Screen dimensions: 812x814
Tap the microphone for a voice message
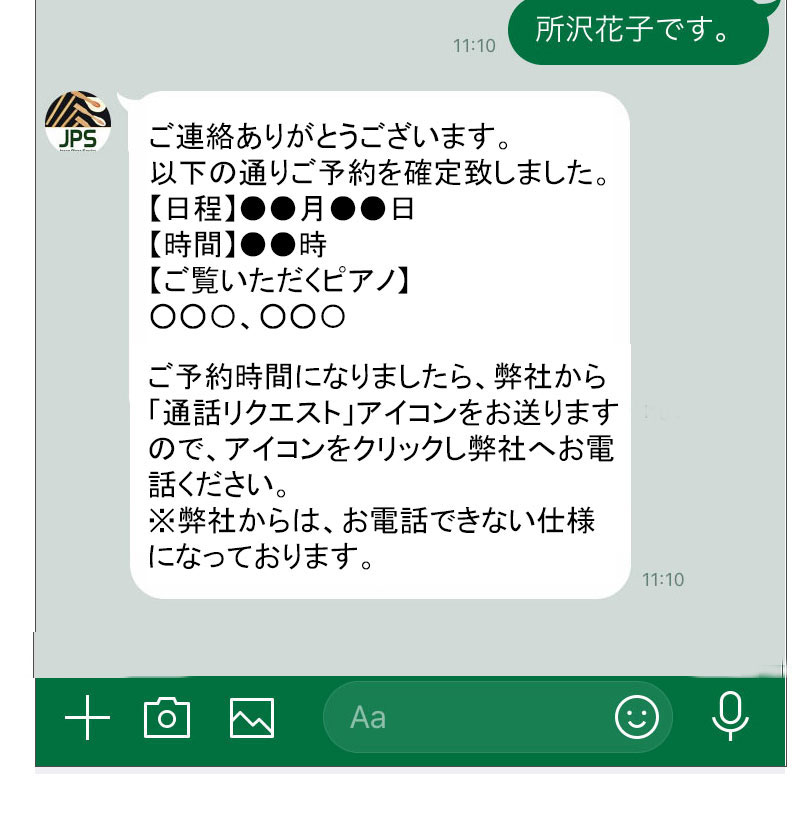point(731,715)
